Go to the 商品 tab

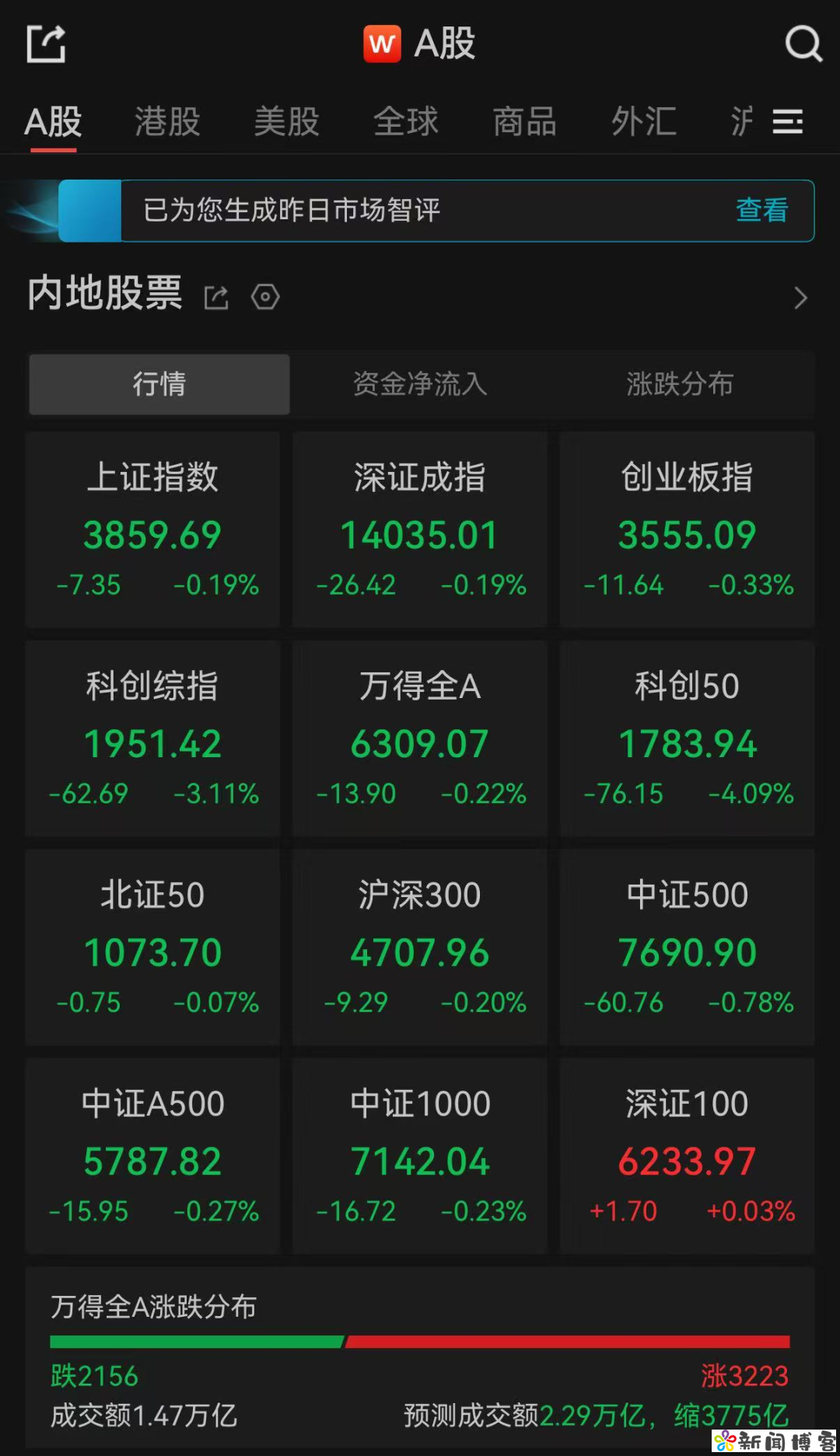pos(524,121)
